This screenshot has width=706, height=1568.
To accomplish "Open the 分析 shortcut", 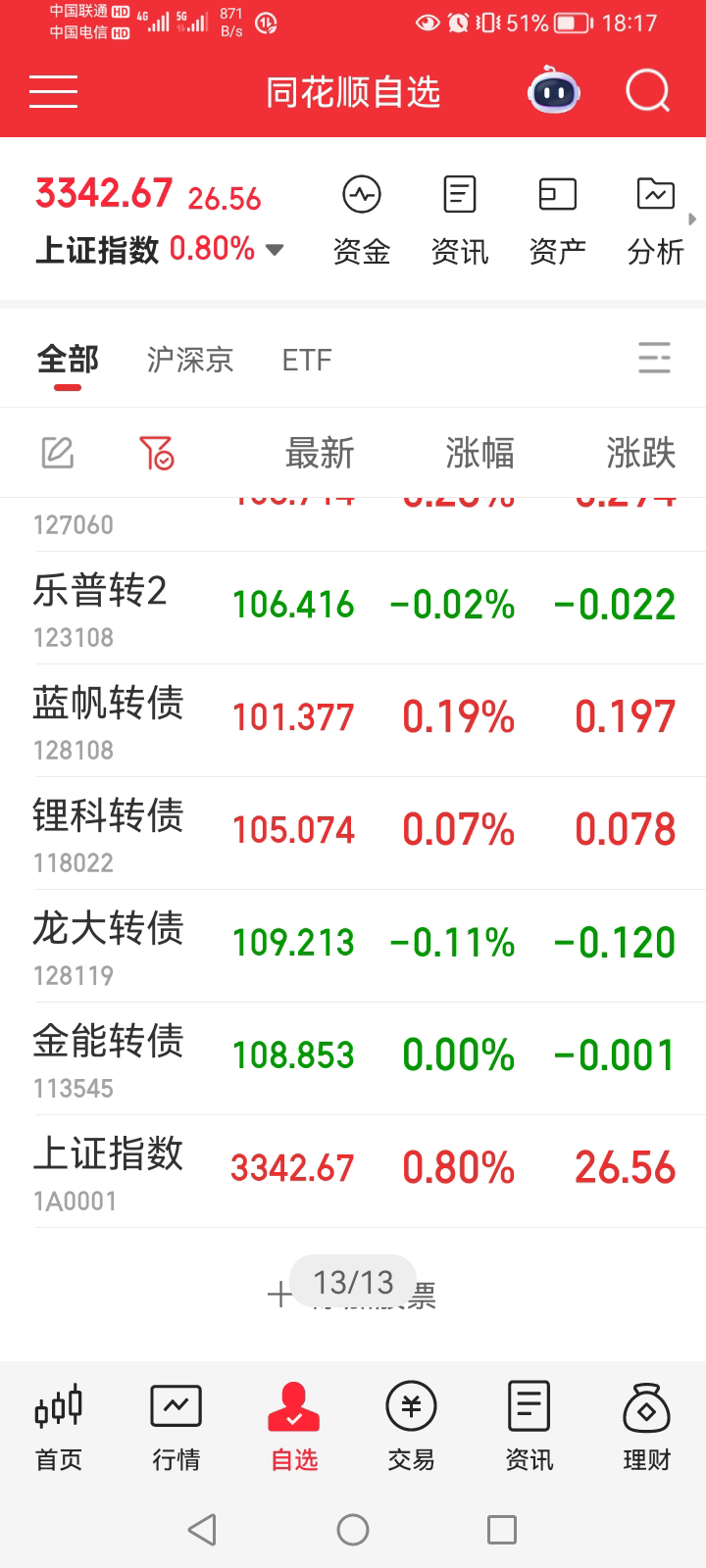I will [655, 221].
